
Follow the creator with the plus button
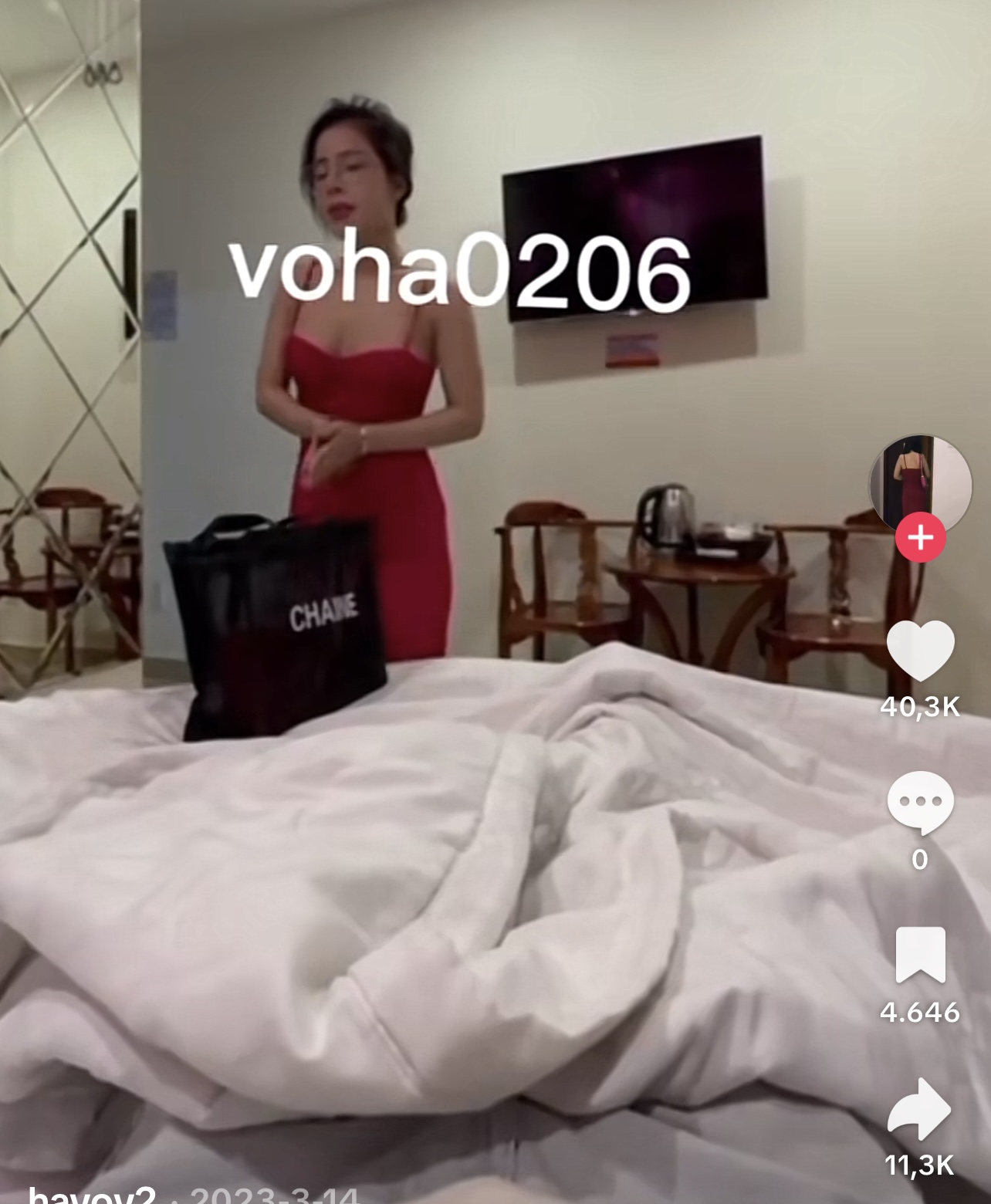920,538
